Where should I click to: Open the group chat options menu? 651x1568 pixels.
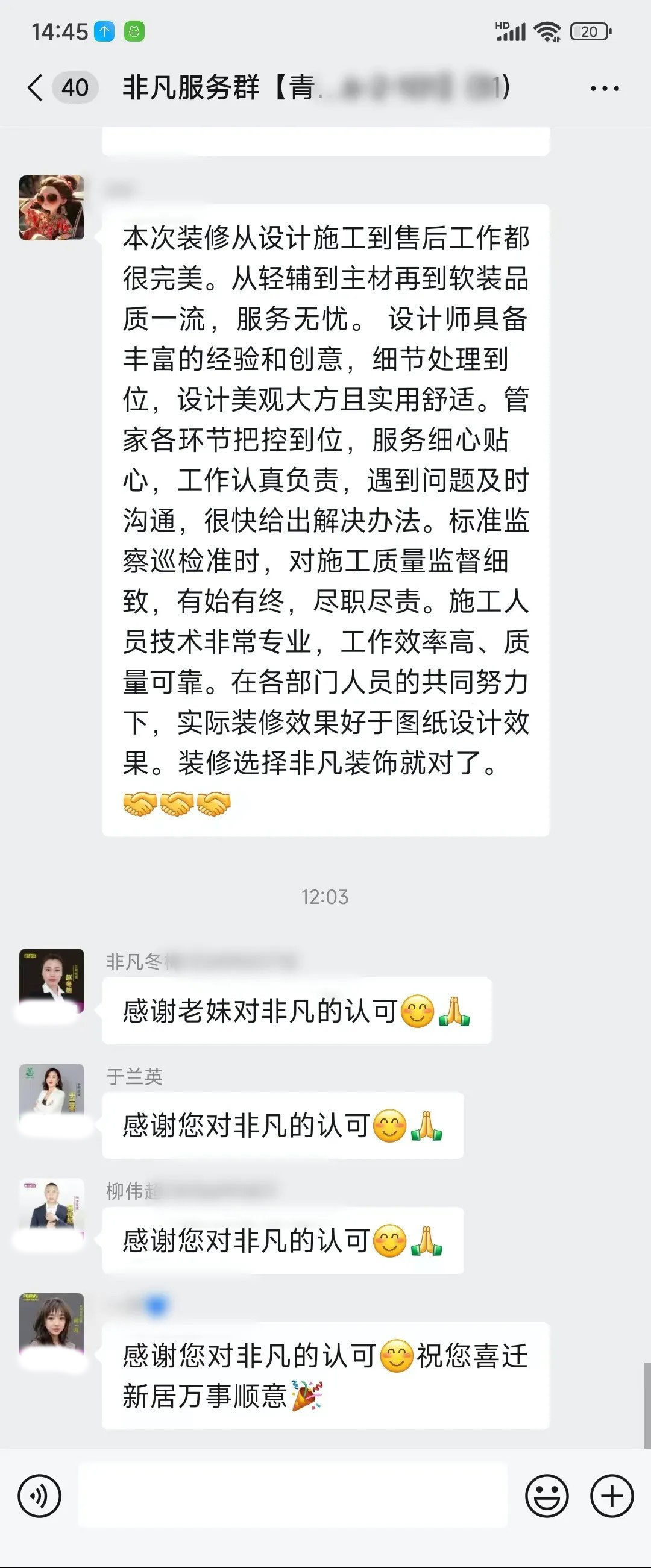click(604, 88)
